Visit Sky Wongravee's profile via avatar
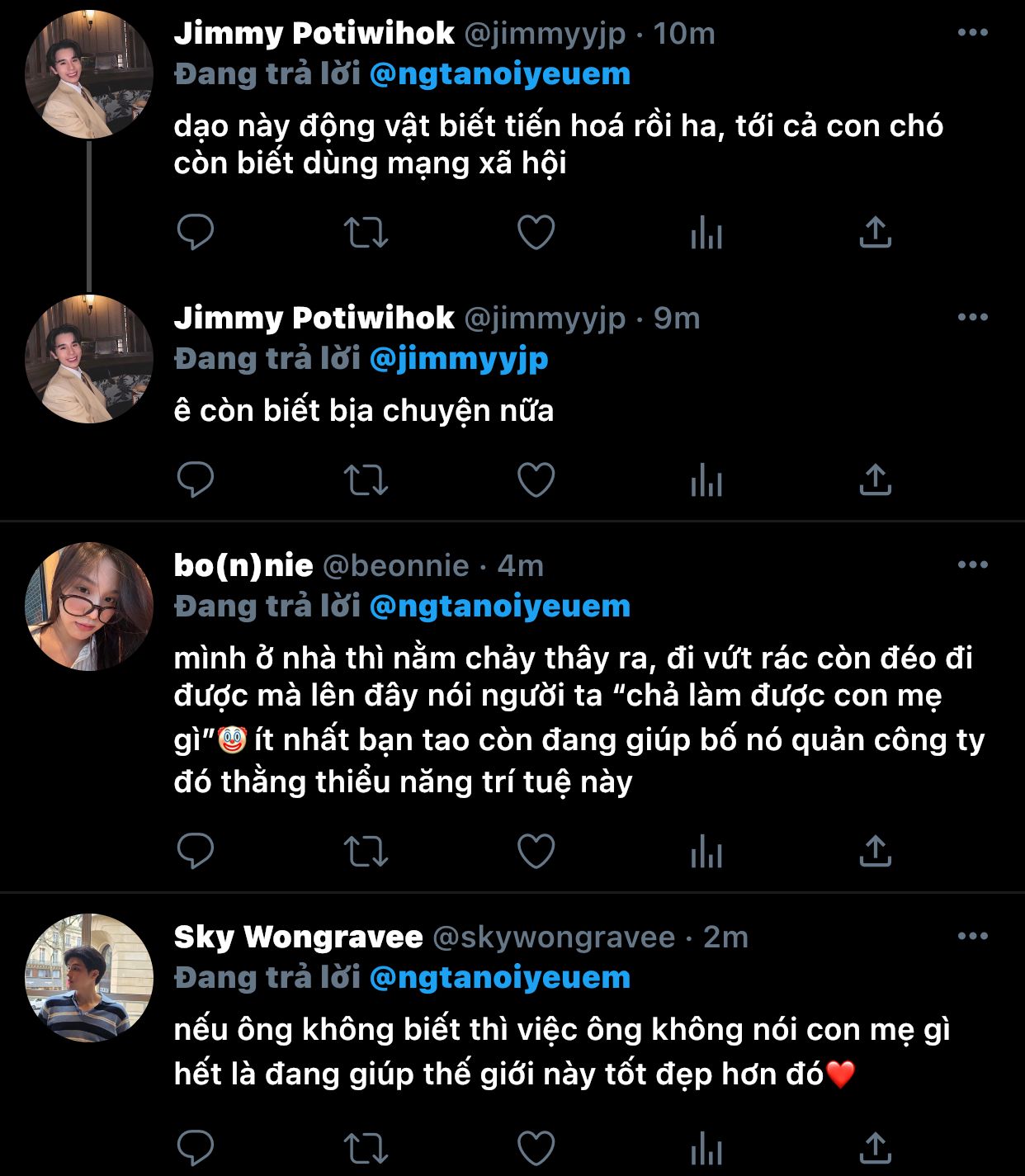The width and height of the screenshot is (1025, 1176). (x=89, y=978)
